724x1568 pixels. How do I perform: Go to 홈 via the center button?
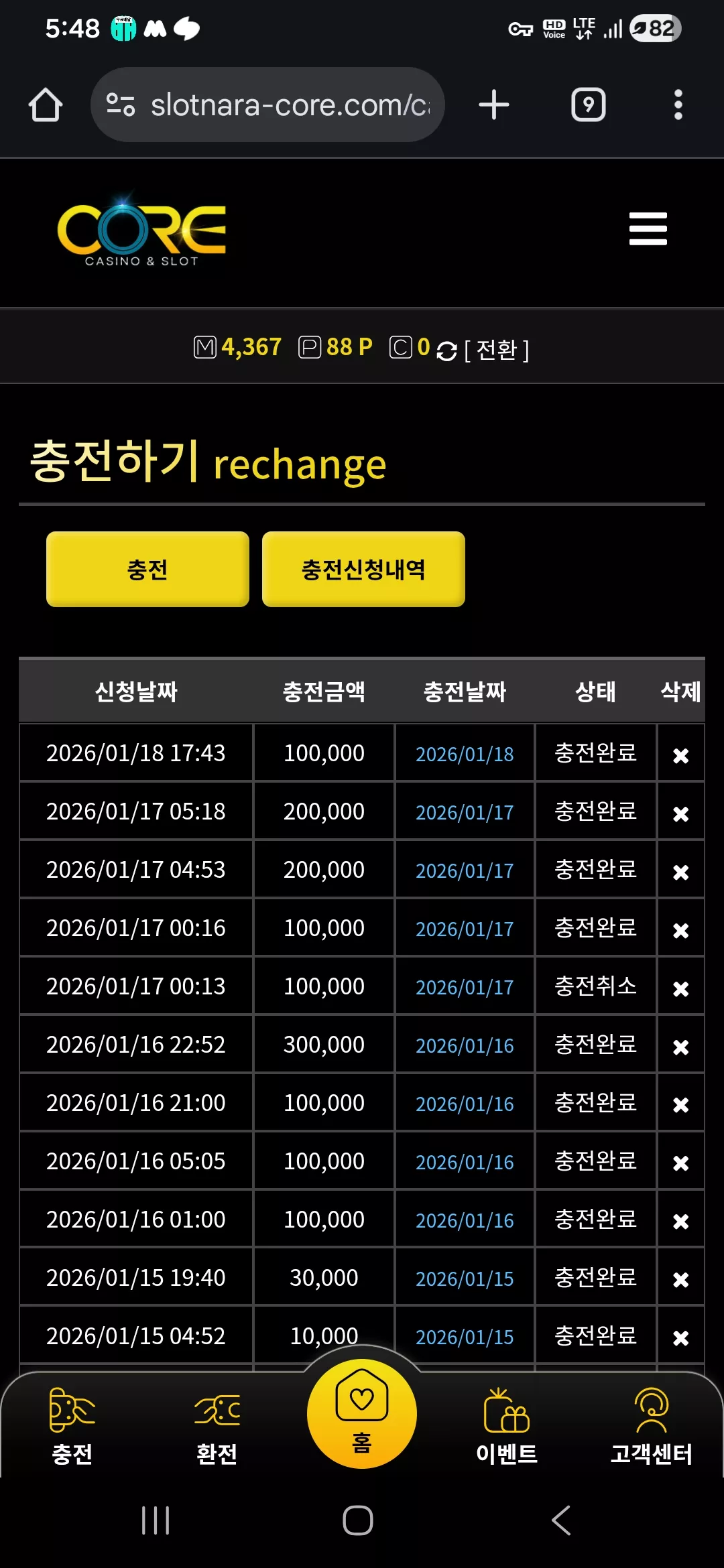tap(362, 1413)
